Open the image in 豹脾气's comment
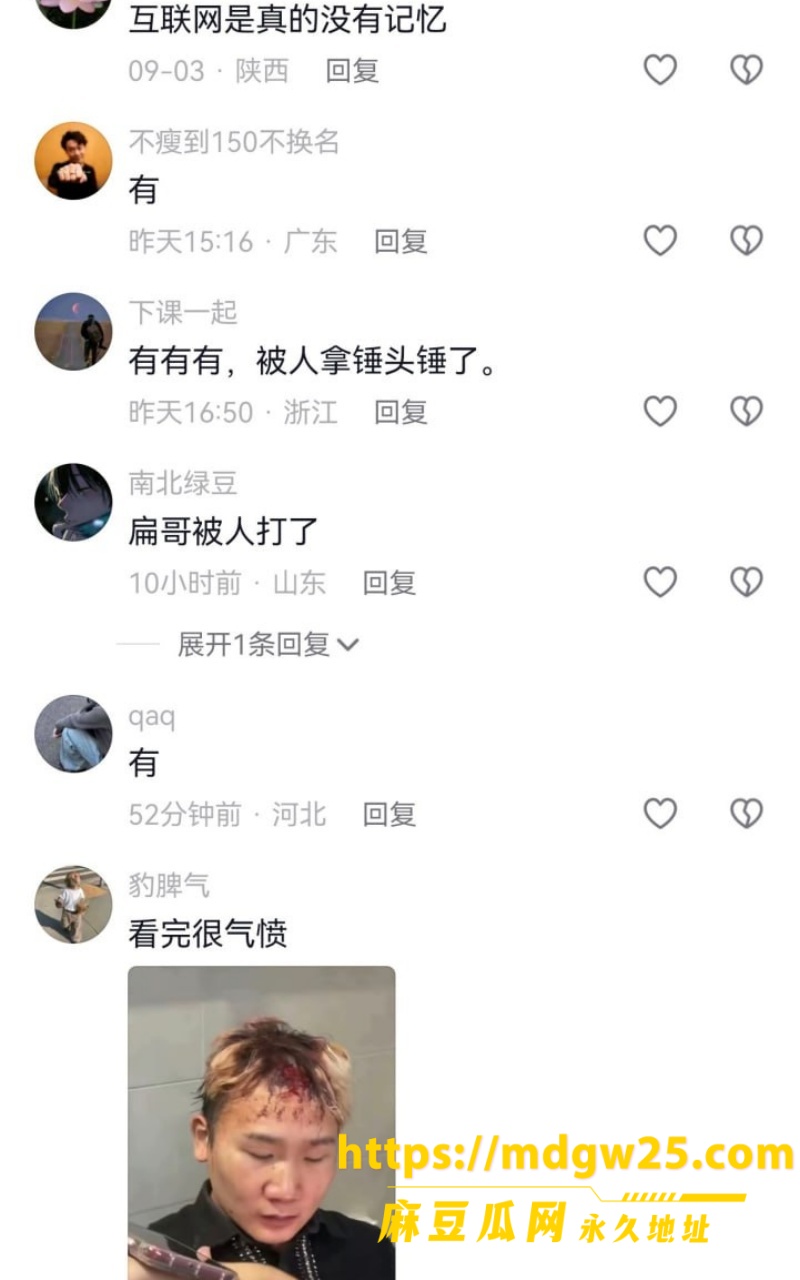Image resolution: width=800 pixels, height=1280 pixels. pos(262,1122)
